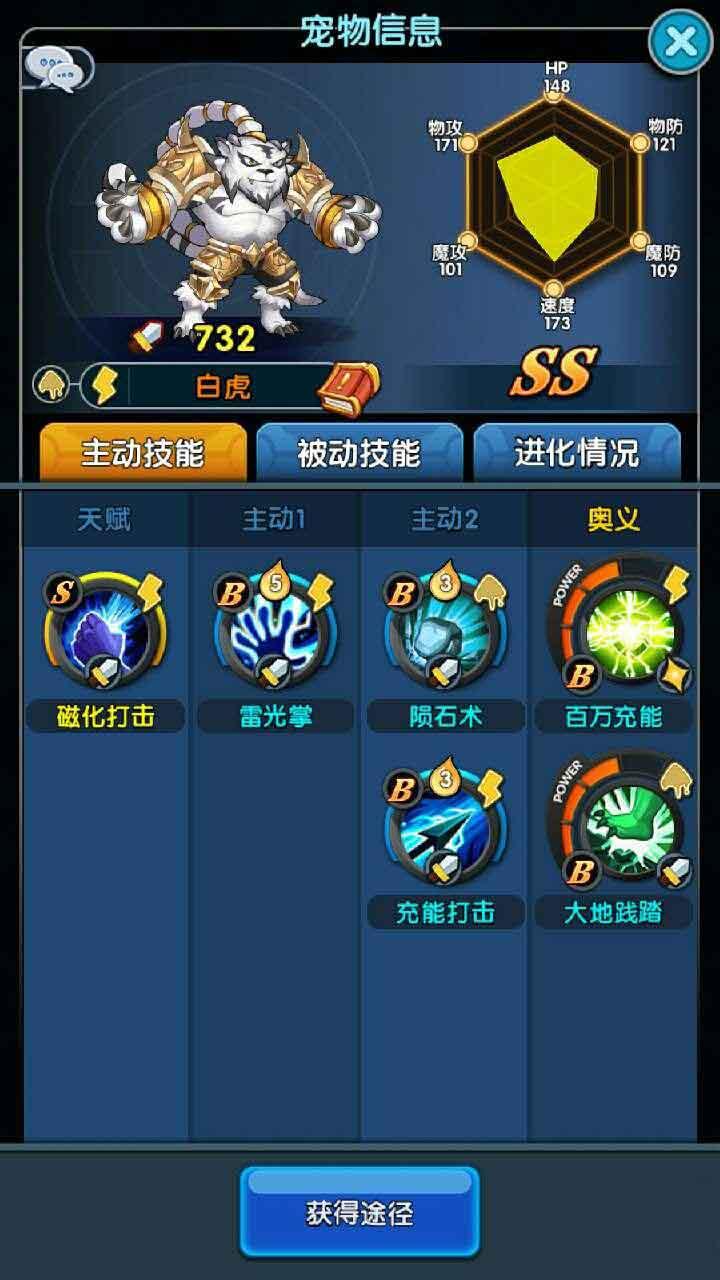Switch to the 进化情况 tab
The image size is (720, 1280).
click(577, 453)
